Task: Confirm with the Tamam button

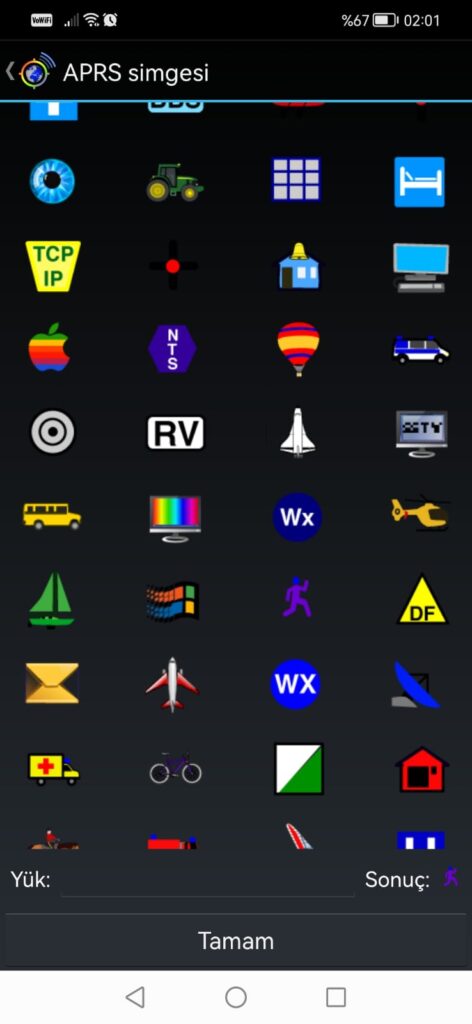Action: [236, 941]
